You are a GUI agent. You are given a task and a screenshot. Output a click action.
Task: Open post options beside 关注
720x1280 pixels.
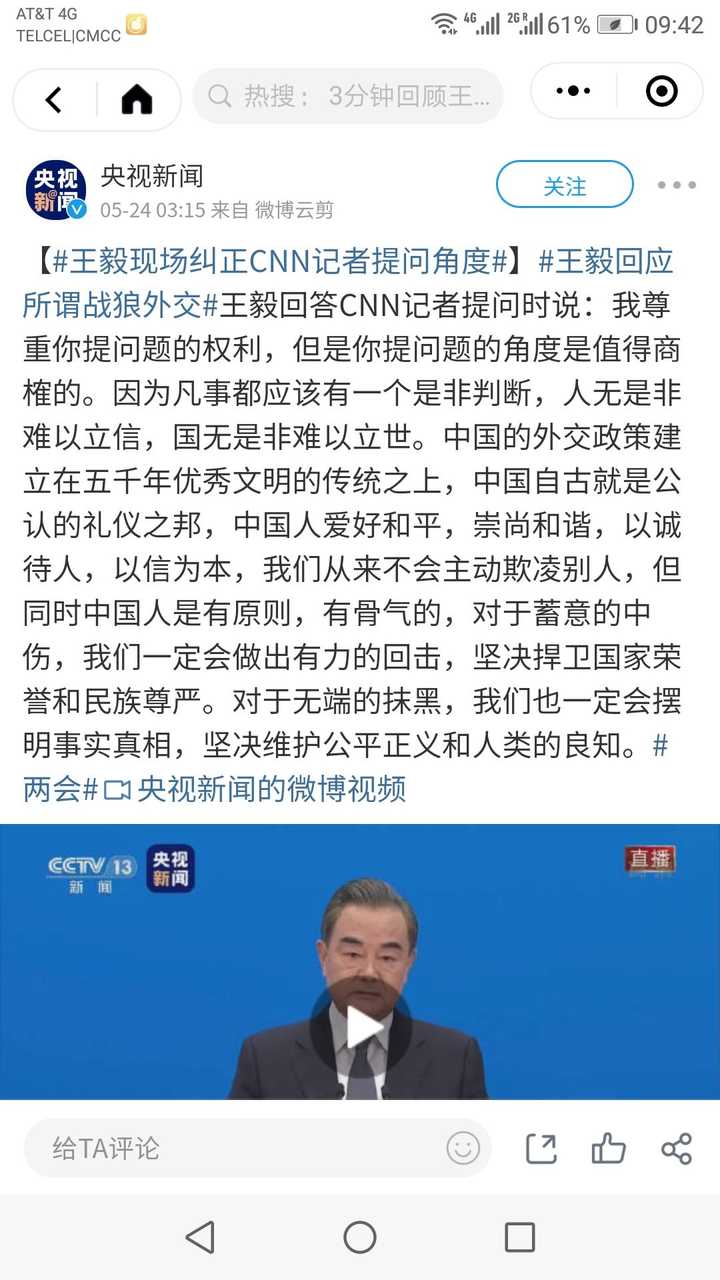(676, 185)
